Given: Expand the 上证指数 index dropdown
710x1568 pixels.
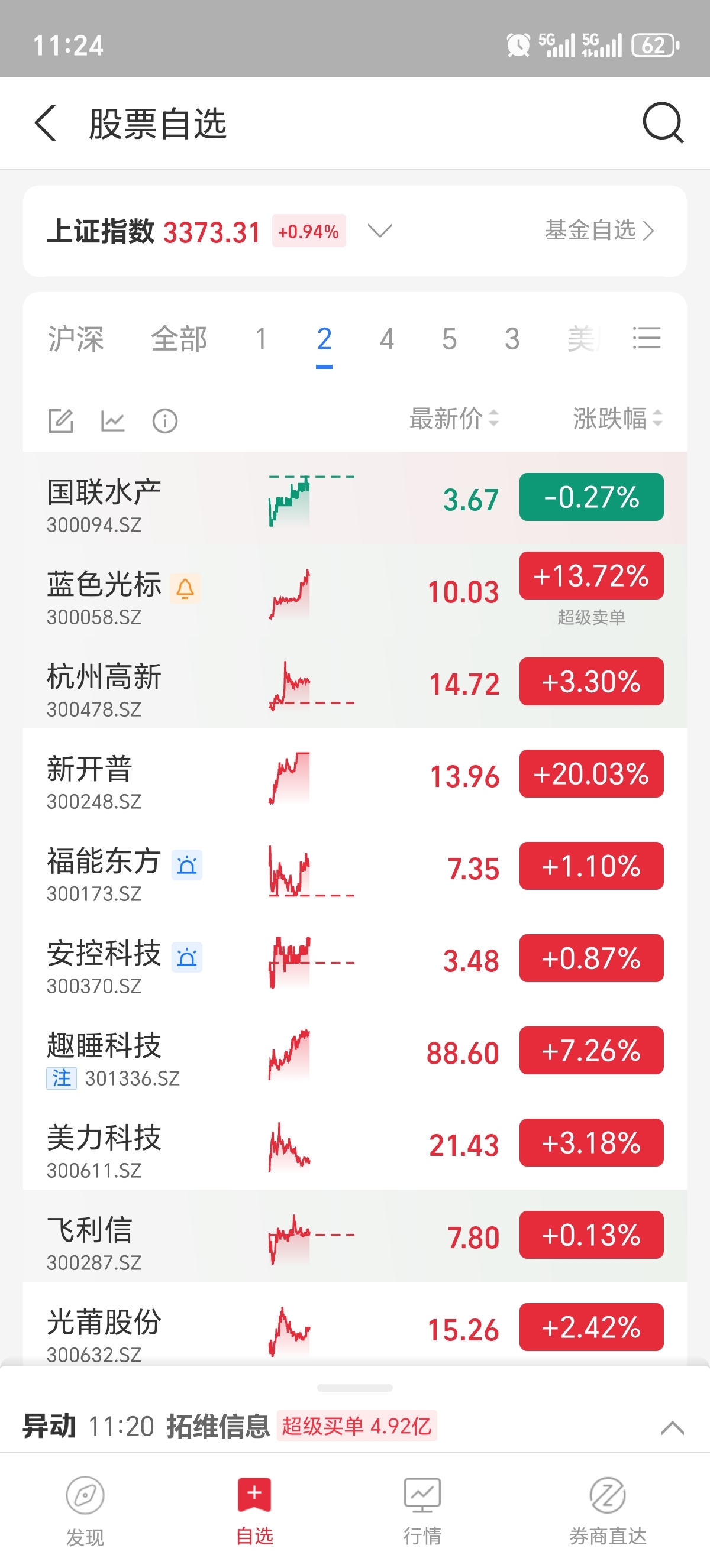Looking at the screenshot, I should tap(380, 231).
